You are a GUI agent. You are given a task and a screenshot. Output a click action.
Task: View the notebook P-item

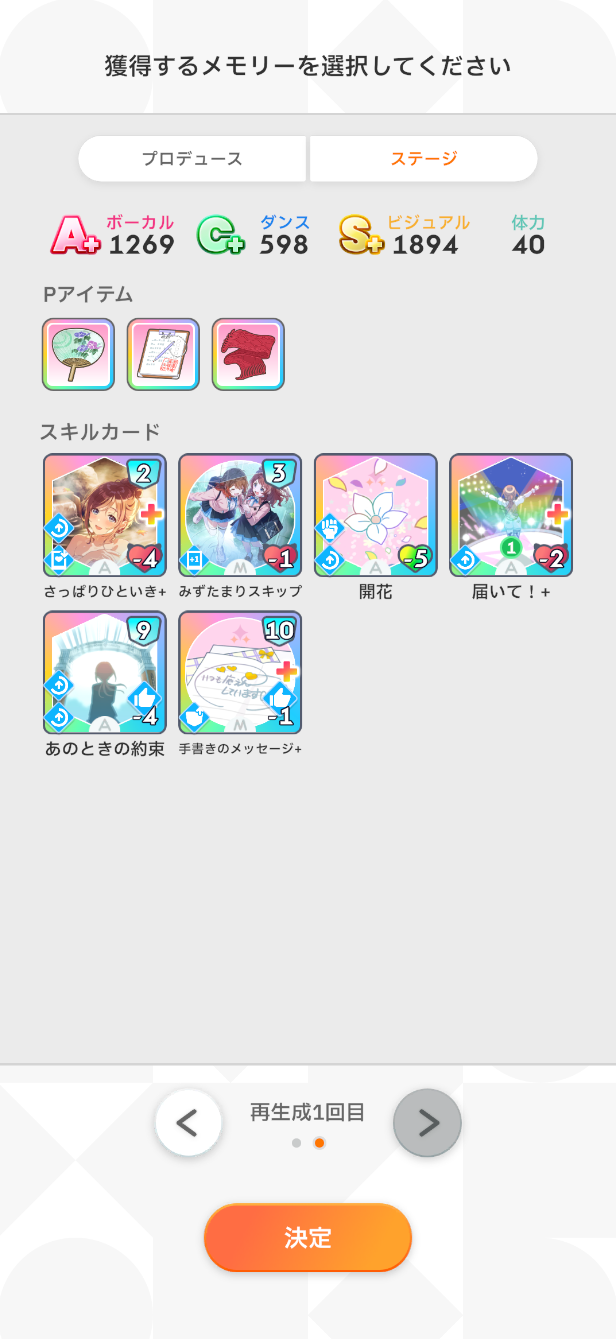coord(163,354)
